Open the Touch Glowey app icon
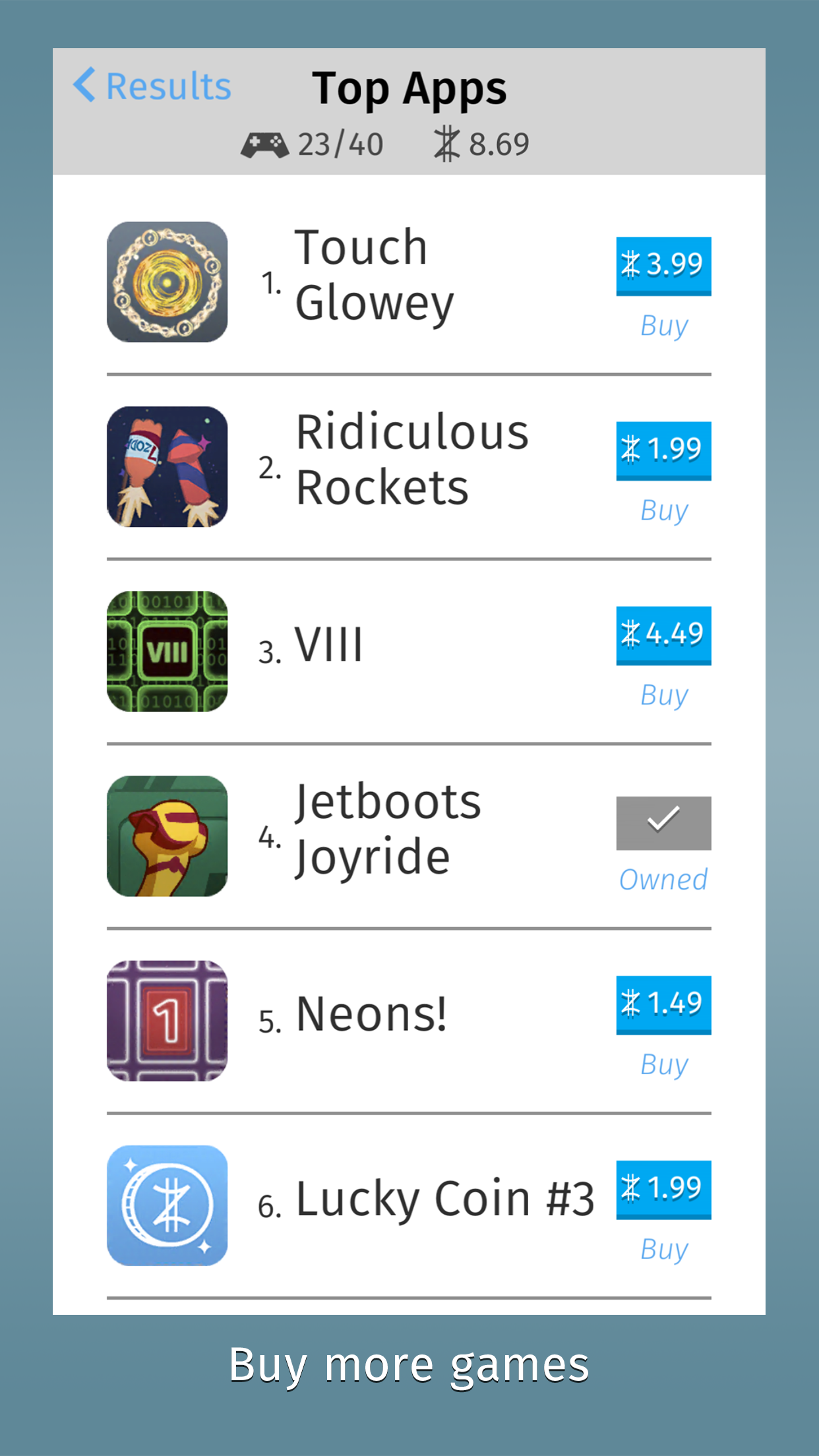The height and width of the screenshot is (1456, 819). 167,282
